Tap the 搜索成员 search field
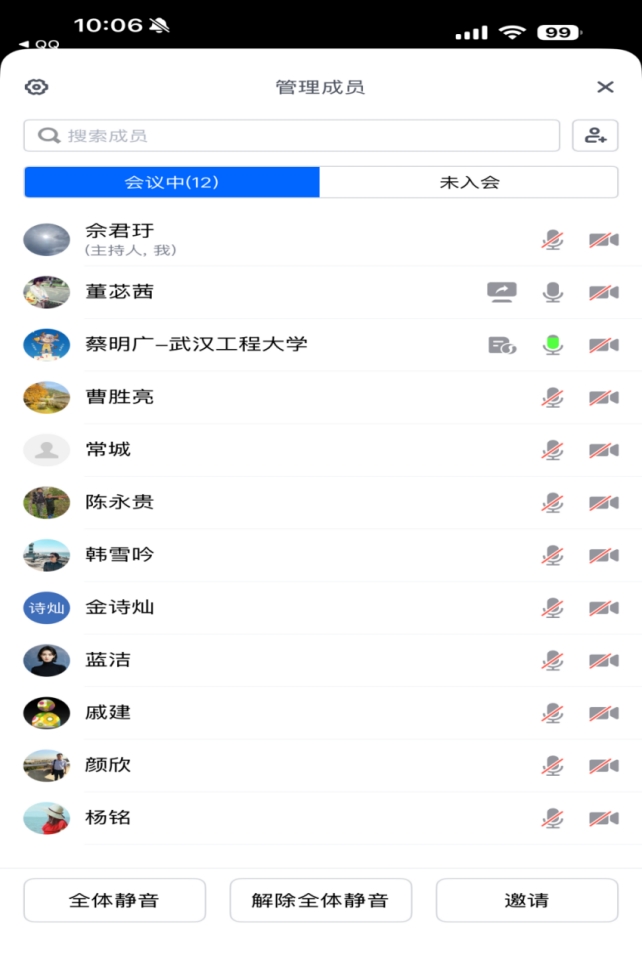The width and height of the screenshot is (642, 967). (x=291, y=136)
